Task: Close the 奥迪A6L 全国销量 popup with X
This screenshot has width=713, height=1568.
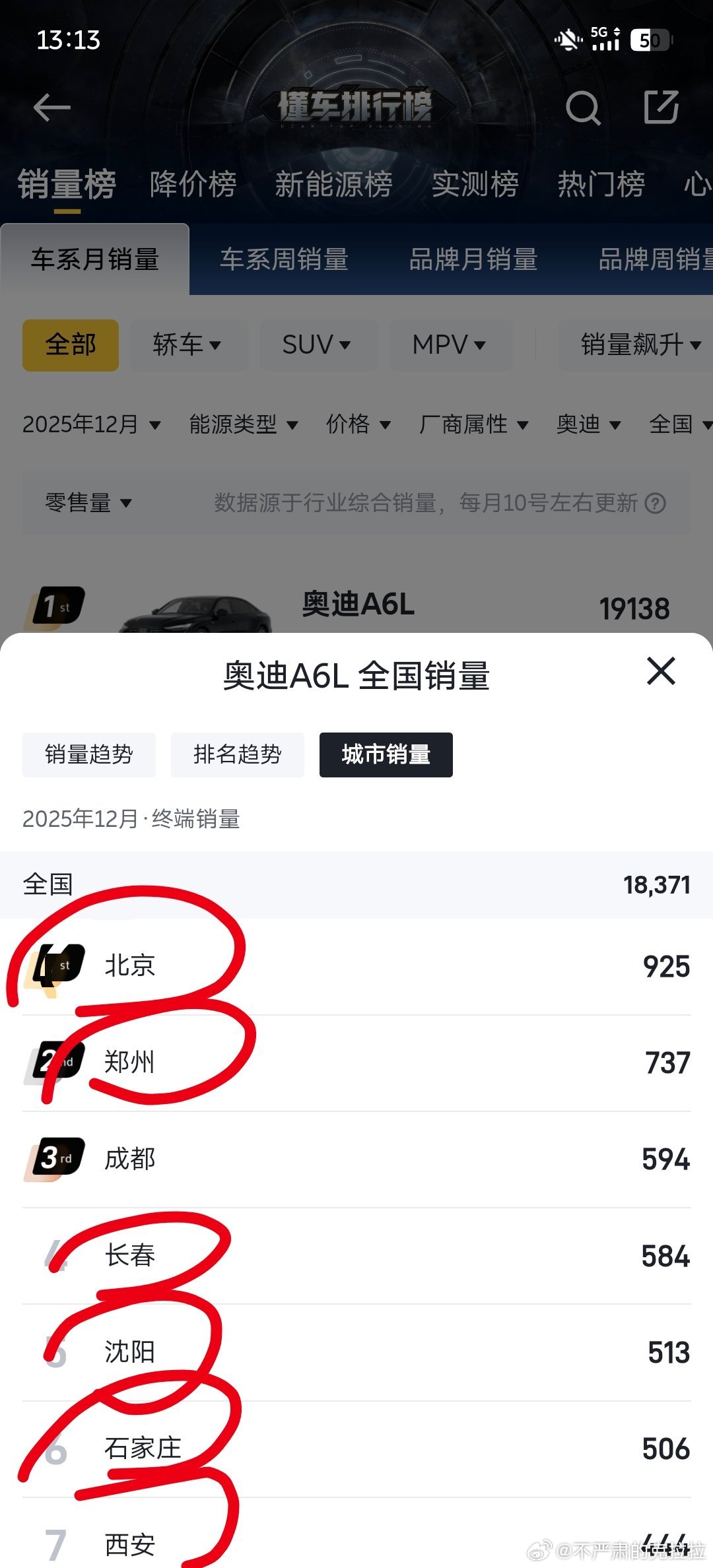Action: click(661, 672)
